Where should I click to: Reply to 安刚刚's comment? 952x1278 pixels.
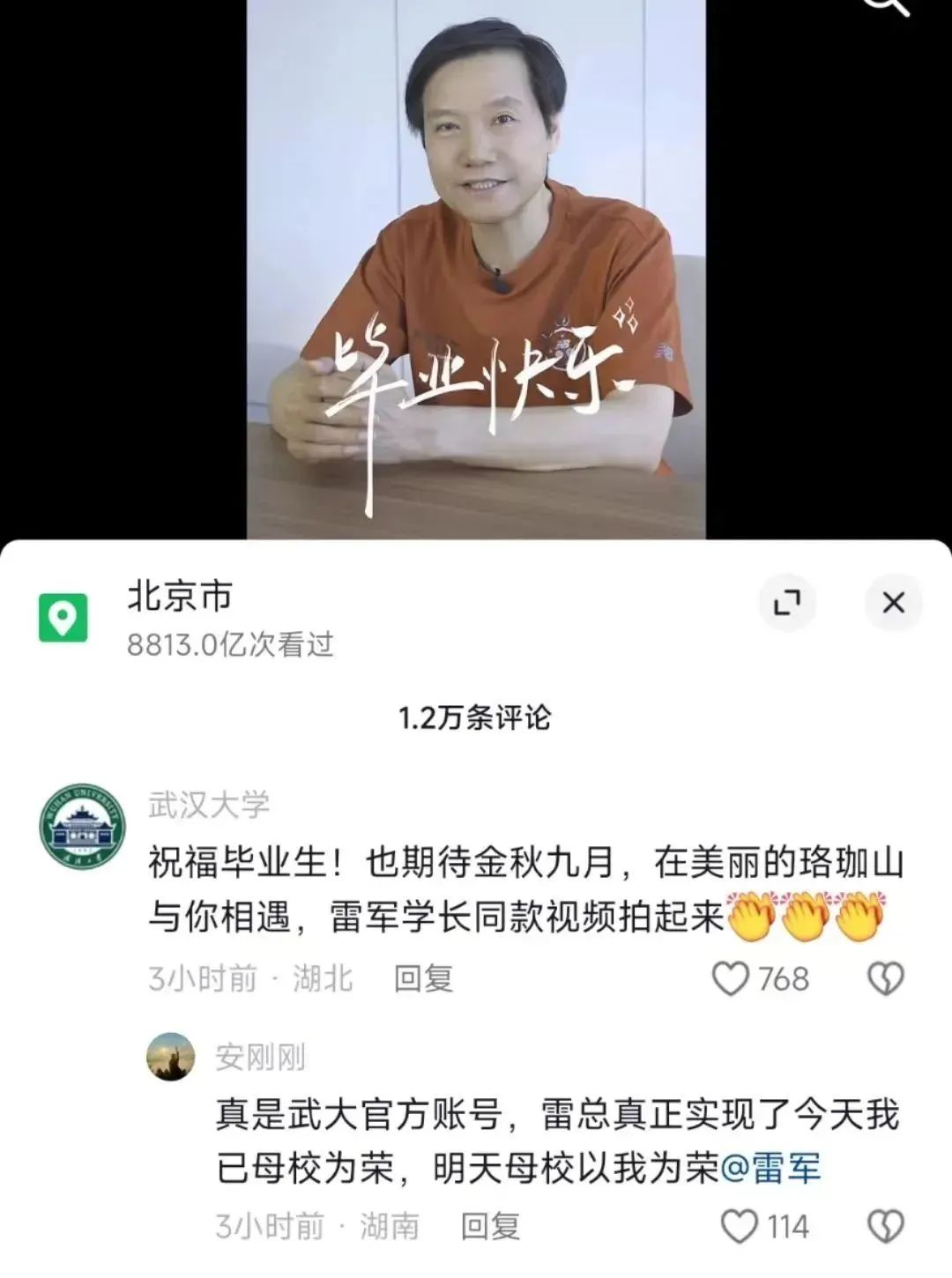(x=490, y=1226)
